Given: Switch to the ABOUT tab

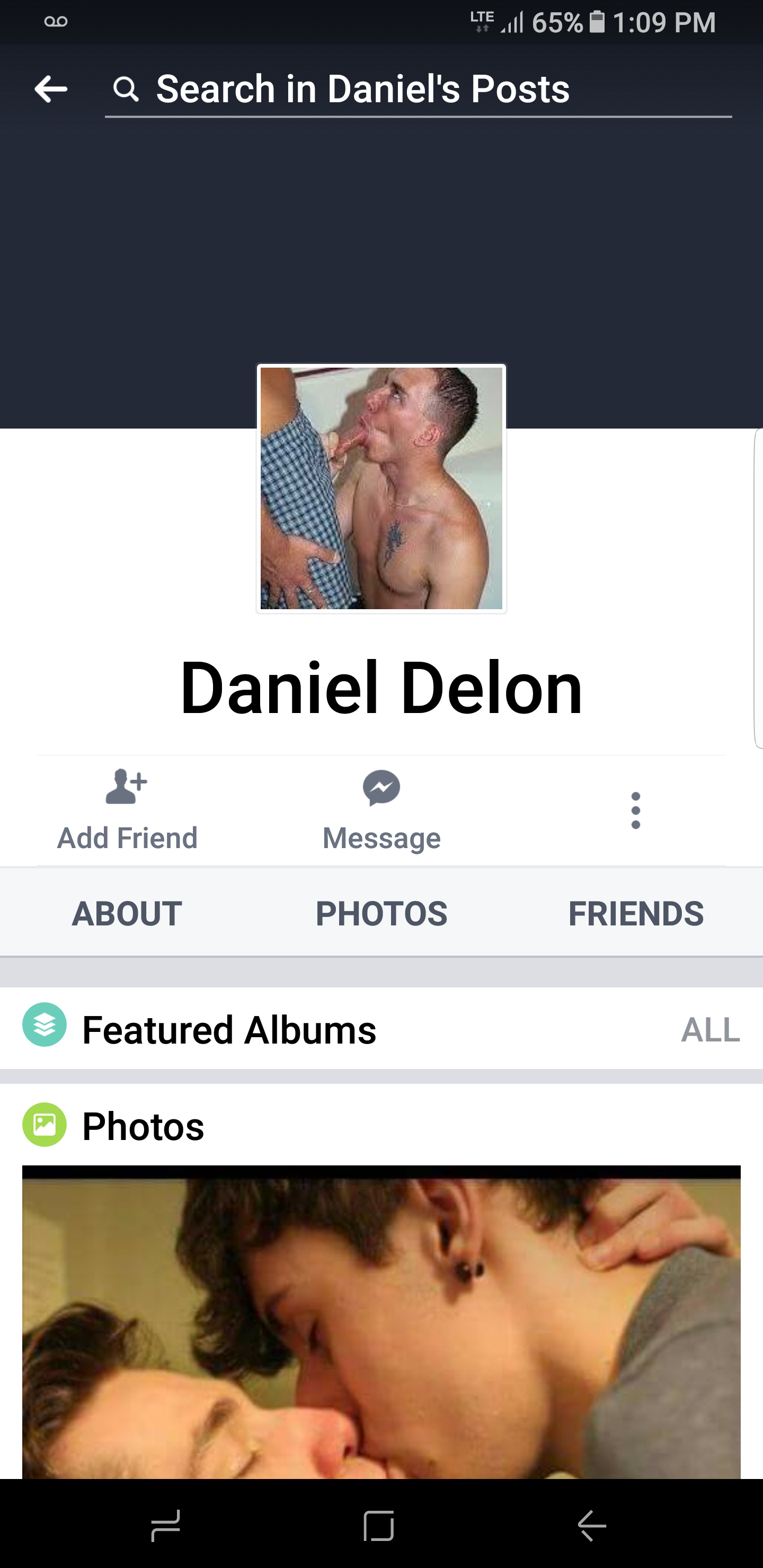Looking at the screenshot, I should (127, 913).
